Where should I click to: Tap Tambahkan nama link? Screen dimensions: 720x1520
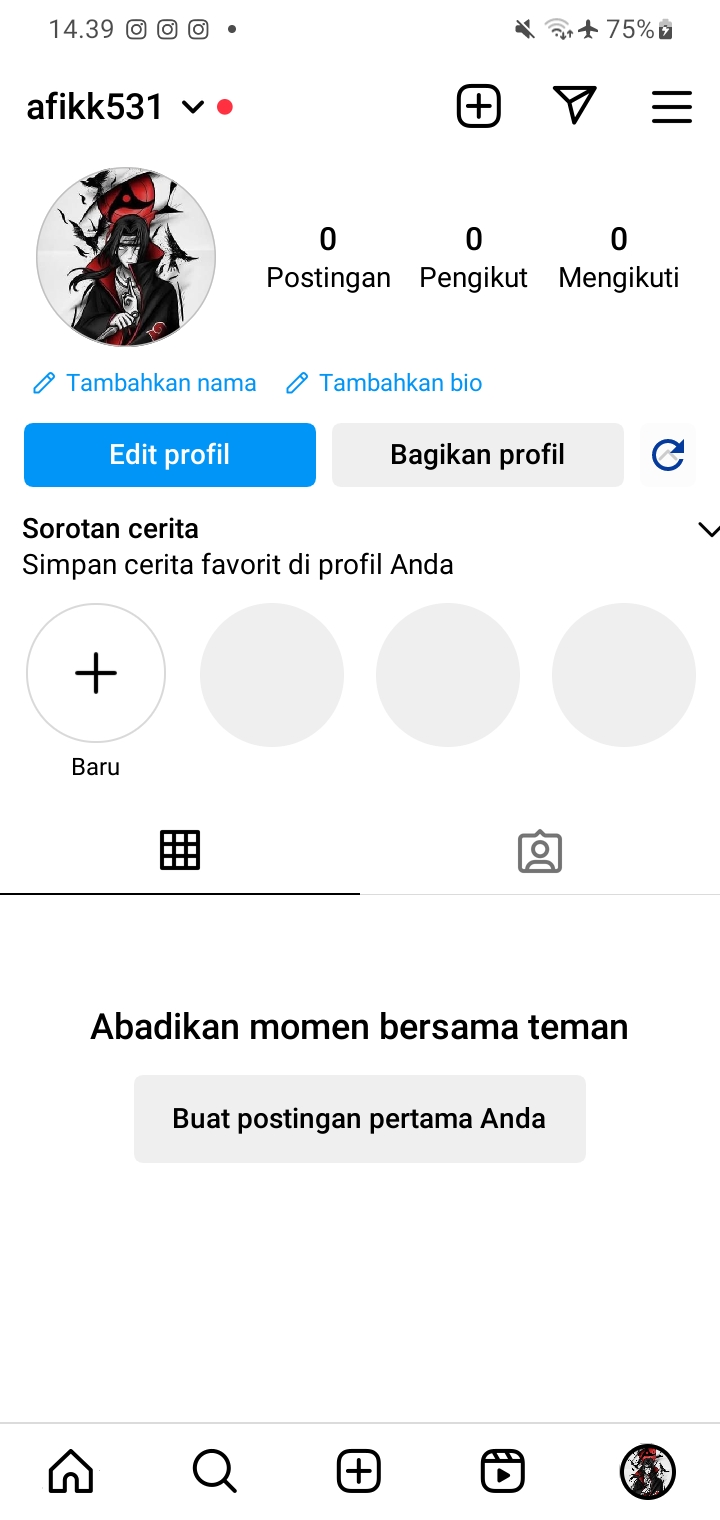(x=145, y=383)
